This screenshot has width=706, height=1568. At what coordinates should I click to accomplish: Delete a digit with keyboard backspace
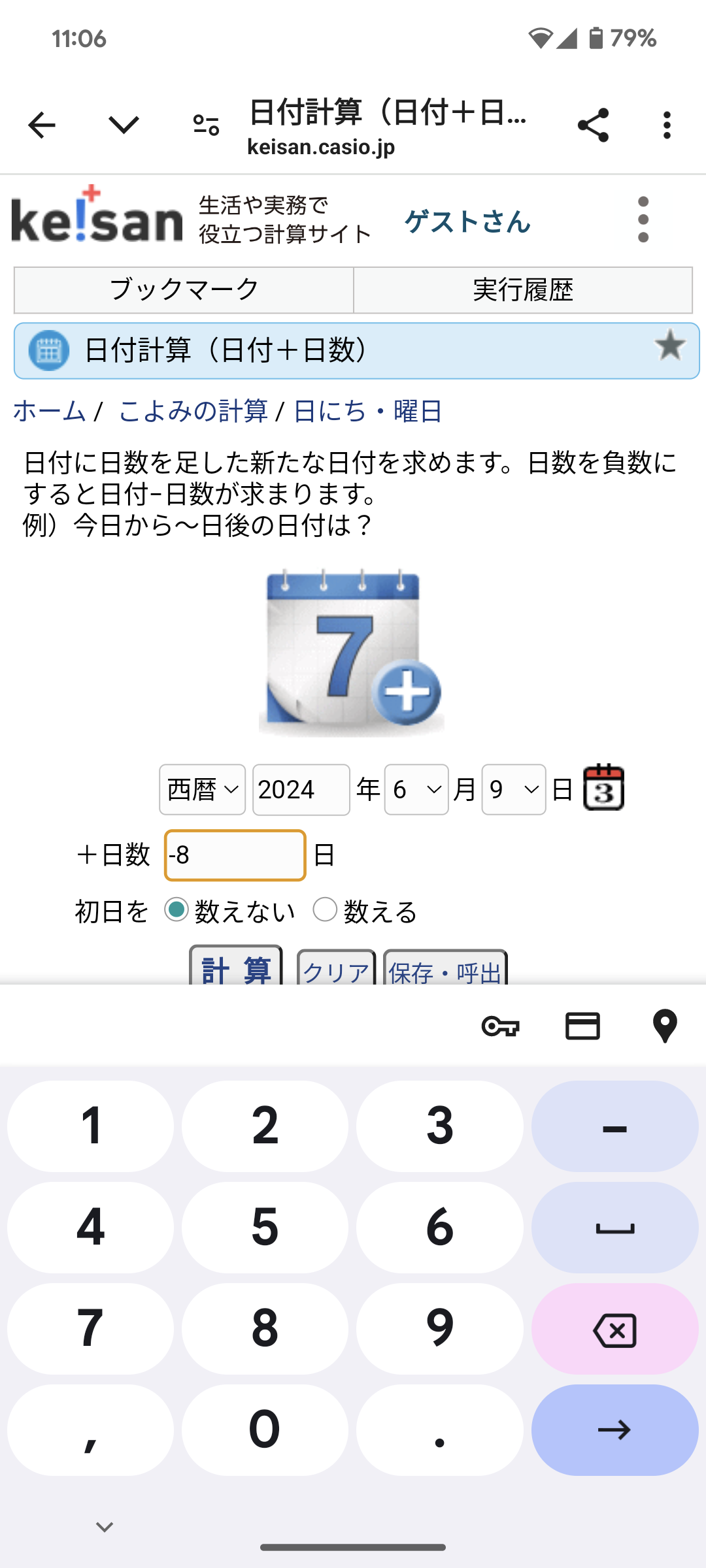point(614,1329)
